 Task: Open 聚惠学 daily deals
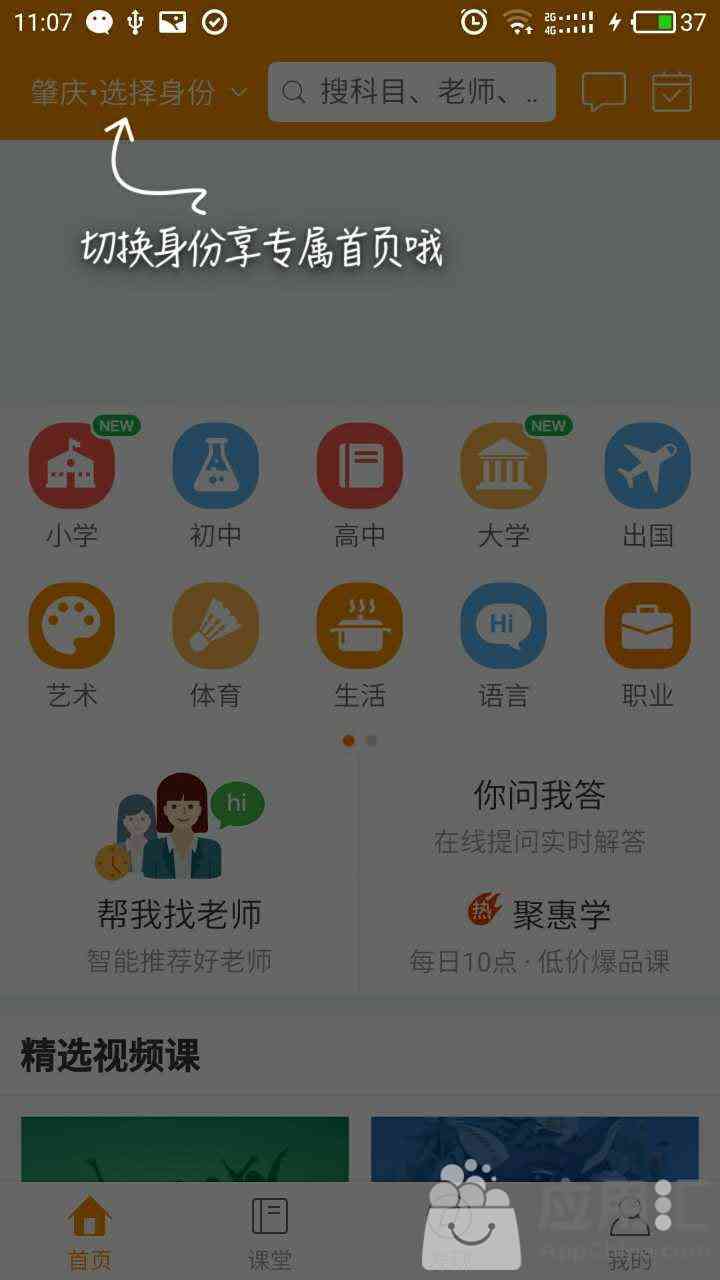click(x=540, y=935)
